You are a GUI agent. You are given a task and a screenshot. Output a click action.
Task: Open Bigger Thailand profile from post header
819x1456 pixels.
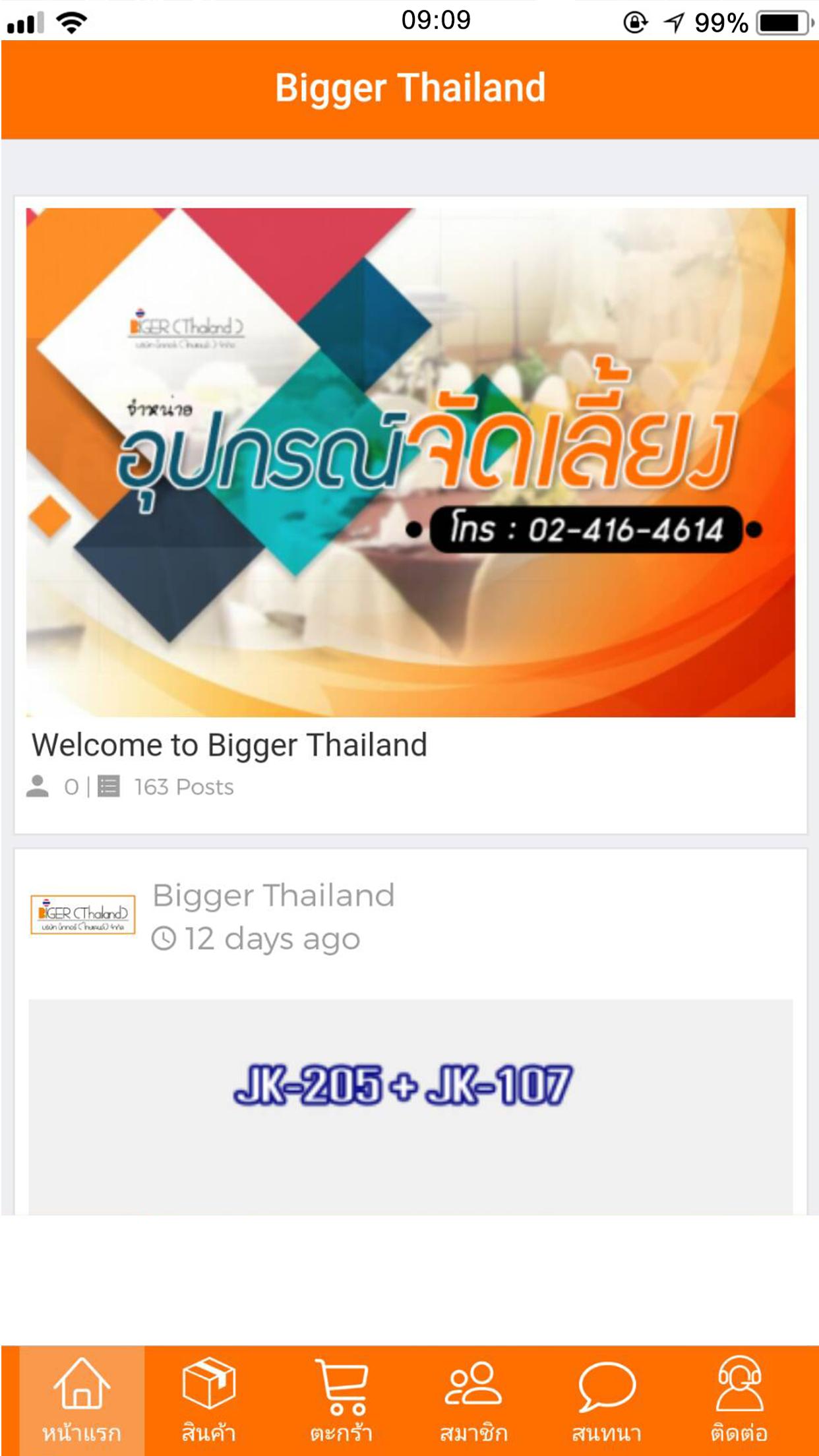pyautogui.click(x=273, y=895)
